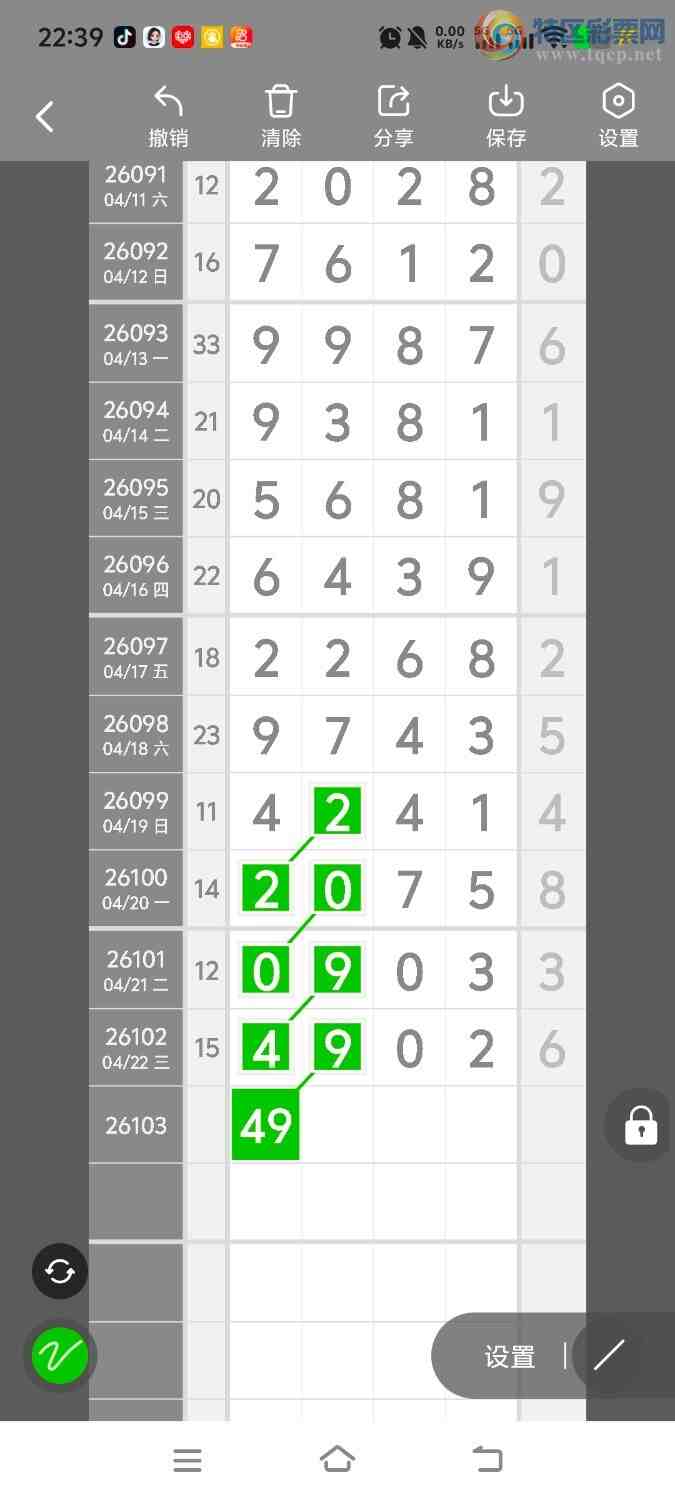Tap the green 49 prediction cell
Screen dimensions: 675x1500
pos(265,1126)
